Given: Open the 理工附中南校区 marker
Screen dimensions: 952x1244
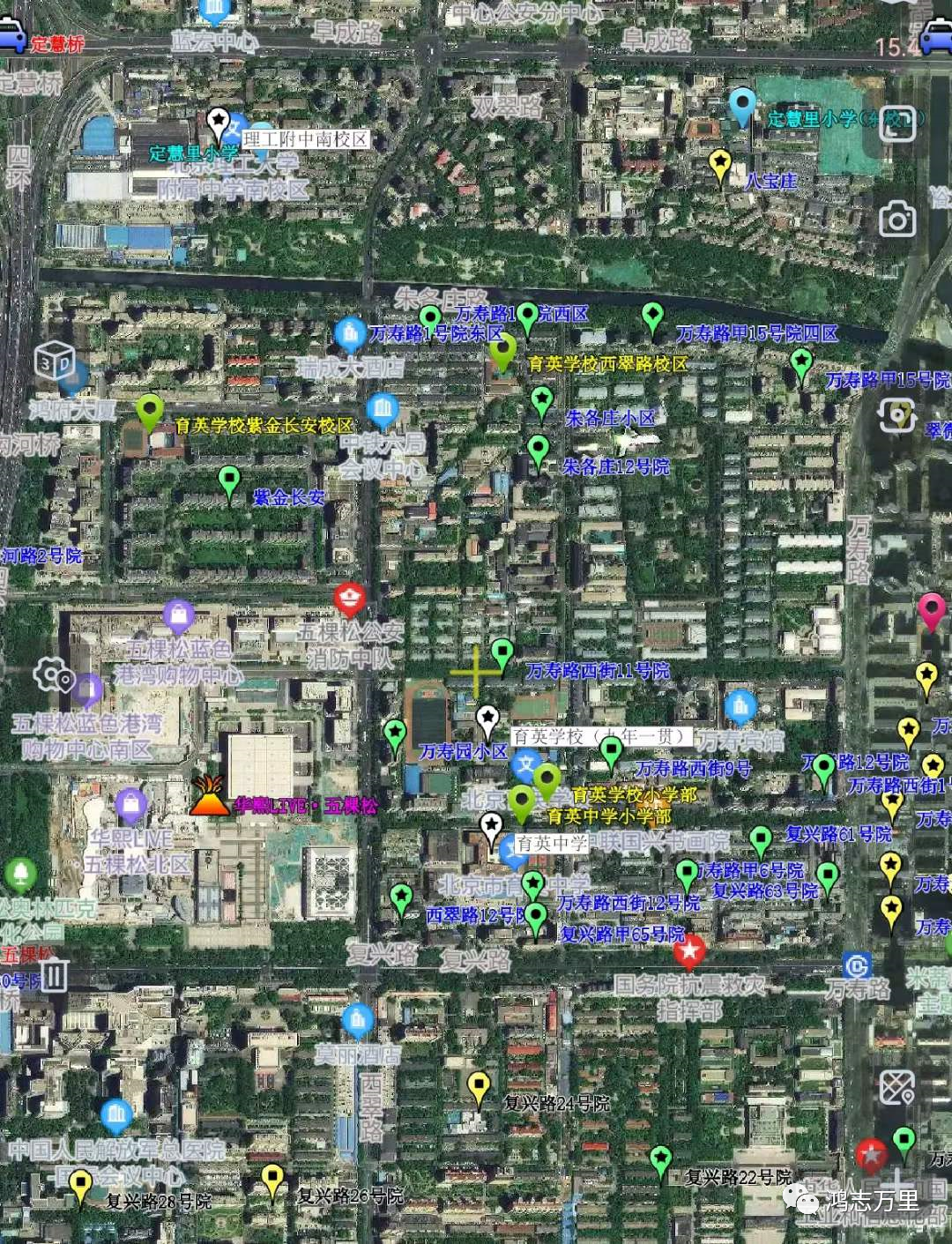Looking at the screenshot, I should click(x=218, y=126).
